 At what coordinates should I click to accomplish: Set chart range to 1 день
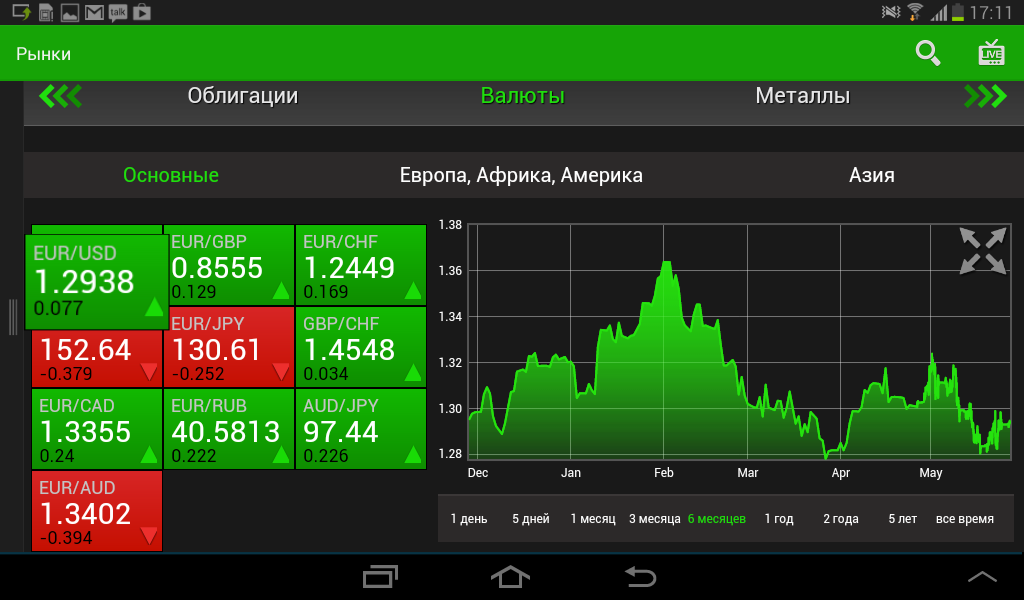pos(469,519)
